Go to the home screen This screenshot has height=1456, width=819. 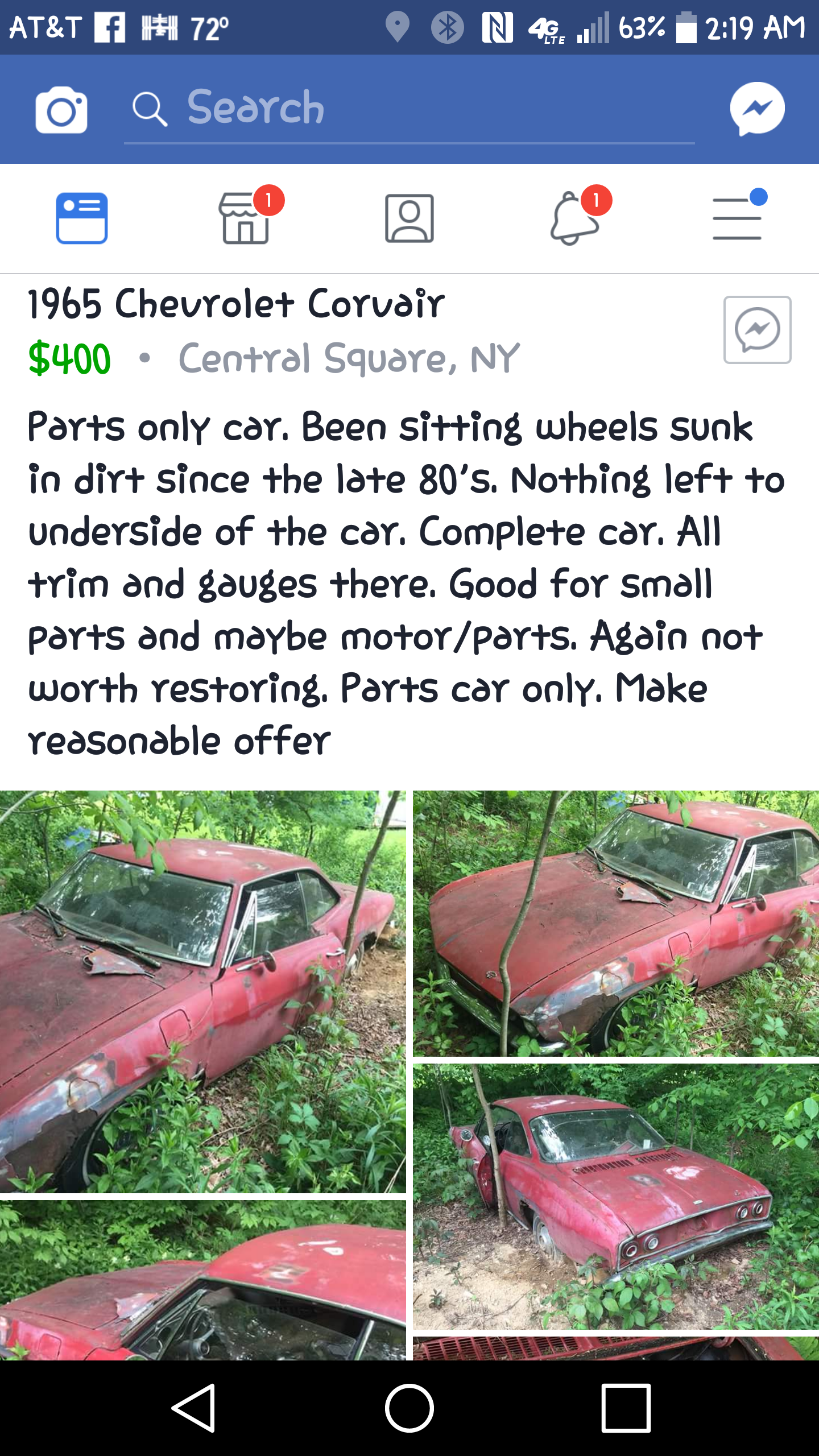coord(409,1408)
